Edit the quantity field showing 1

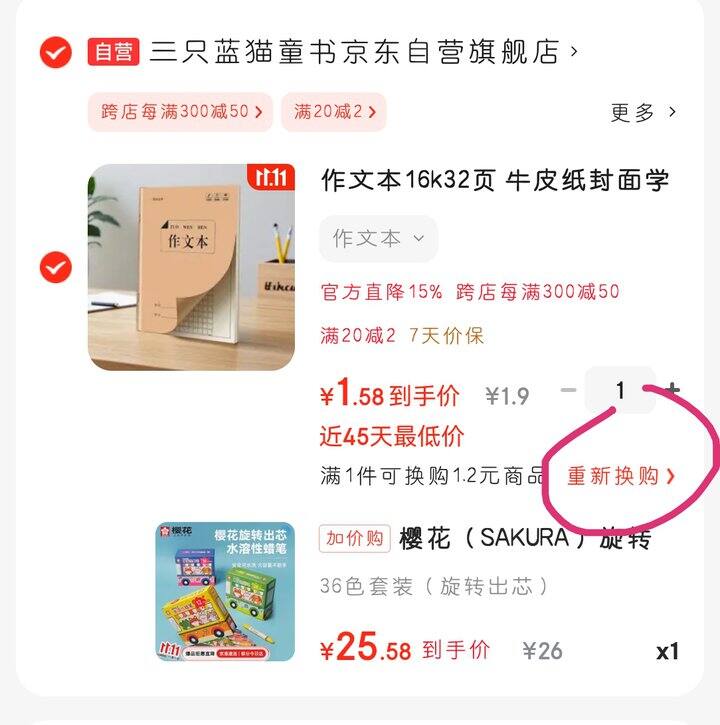pyautogui.click(x=620, y=391)
